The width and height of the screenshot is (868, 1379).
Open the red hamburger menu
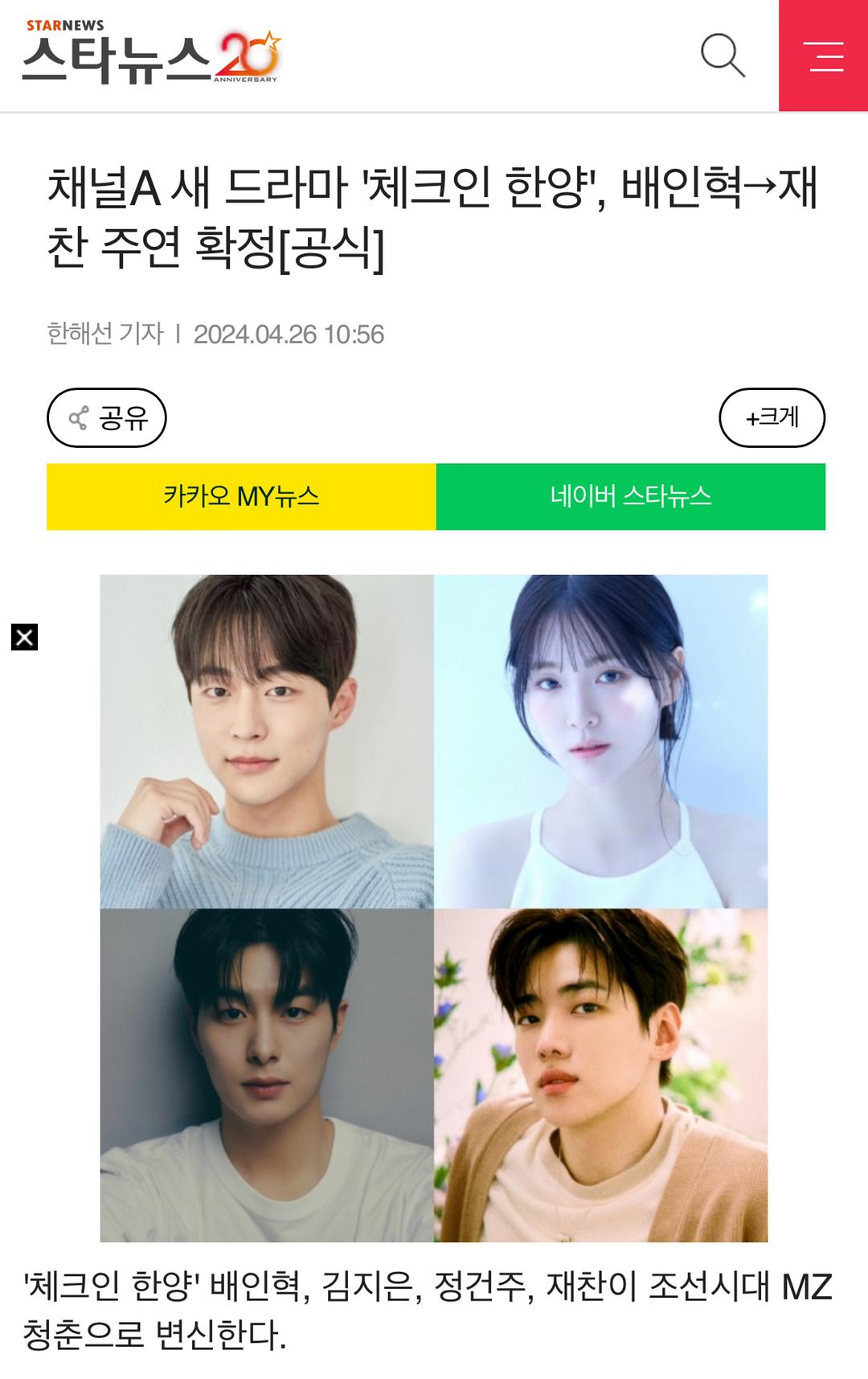pyautogui.click(x=824, y=55)
